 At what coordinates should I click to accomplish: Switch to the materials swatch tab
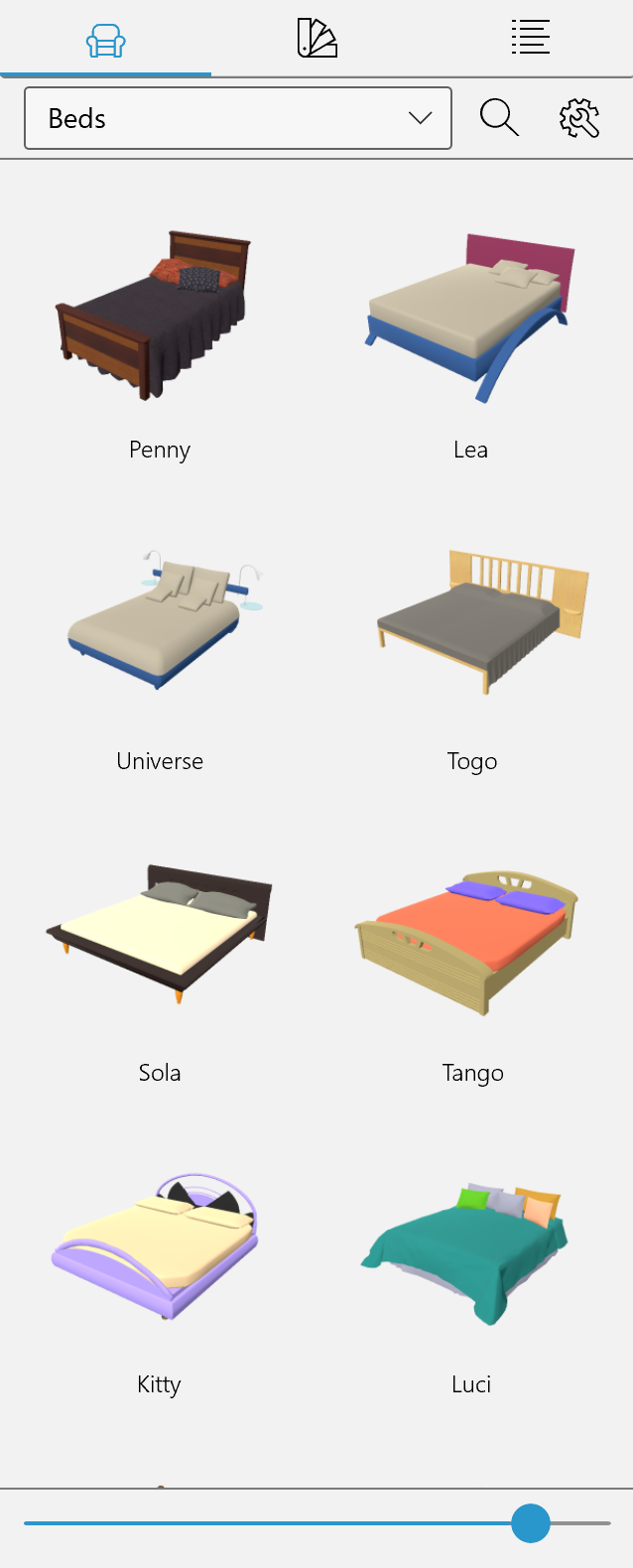[316, 39]
